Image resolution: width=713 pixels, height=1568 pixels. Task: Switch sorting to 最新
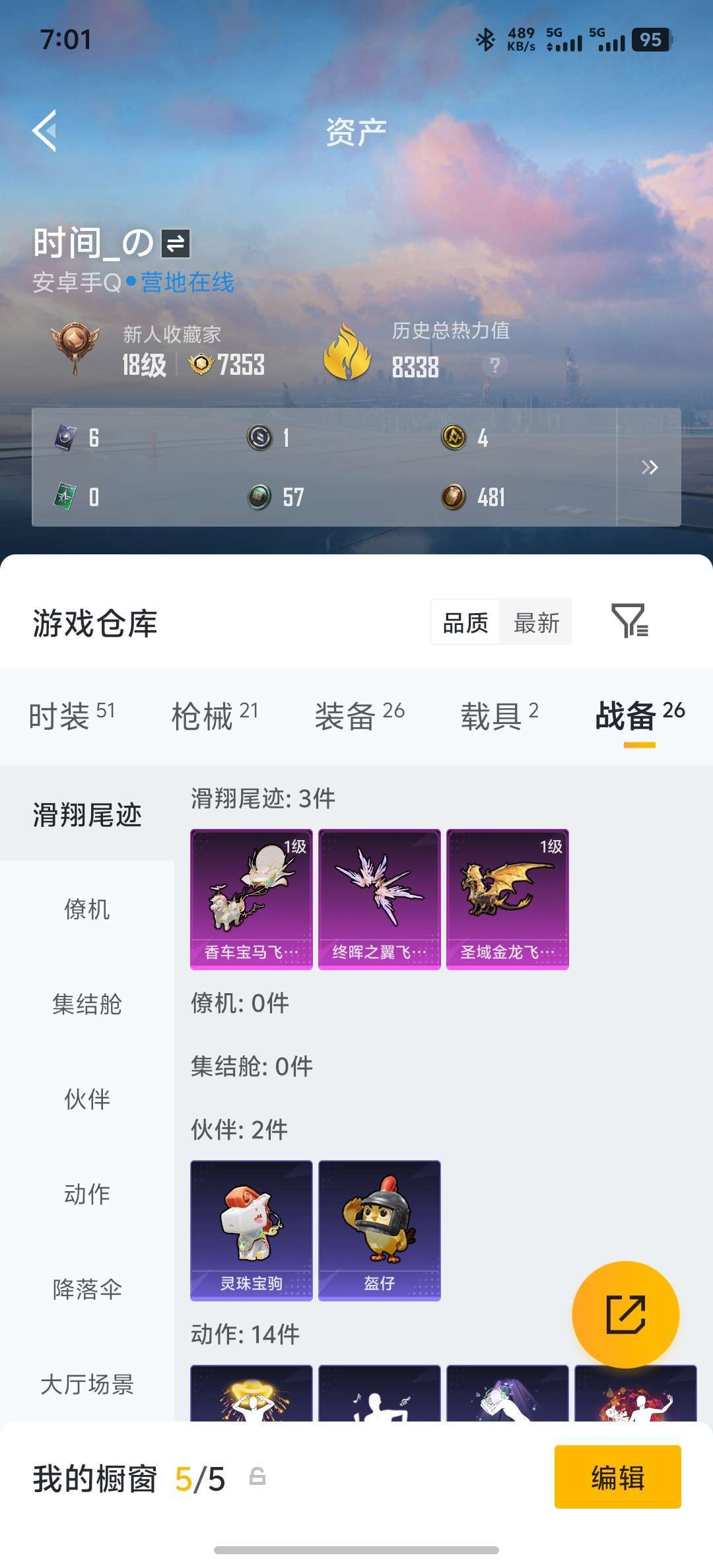click(536, 621)
